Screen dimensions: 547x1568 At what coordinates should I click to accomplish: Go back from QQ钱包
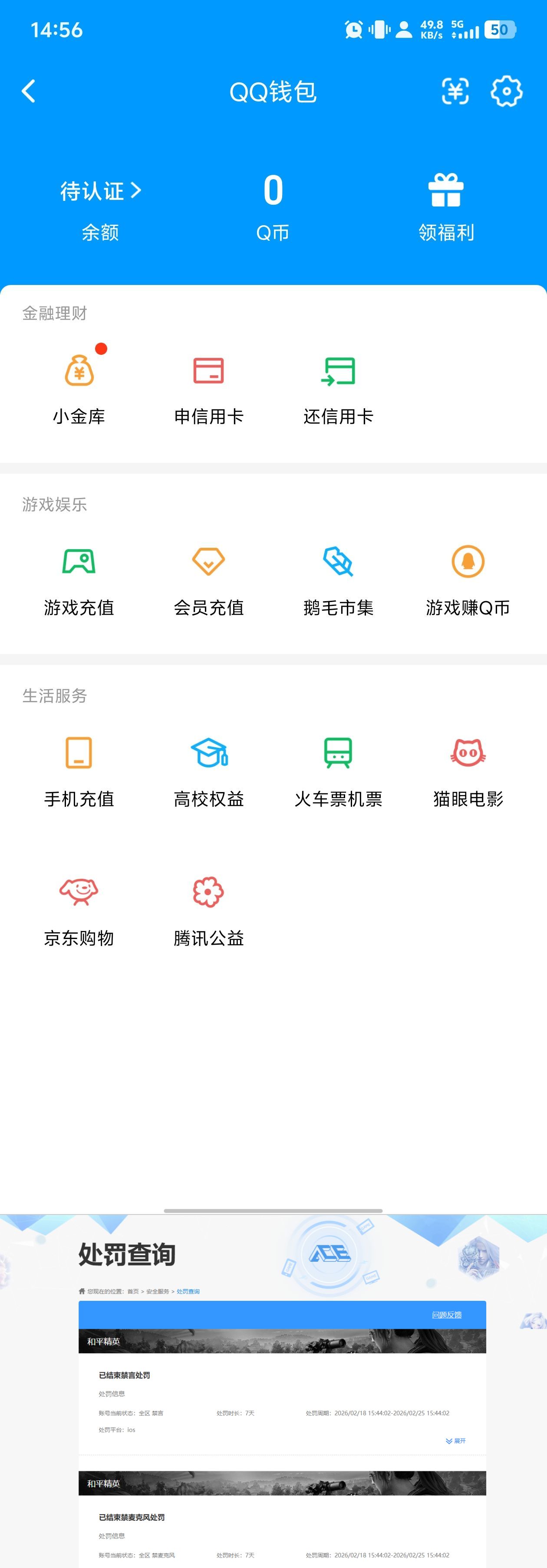click(x=29, y=92)
